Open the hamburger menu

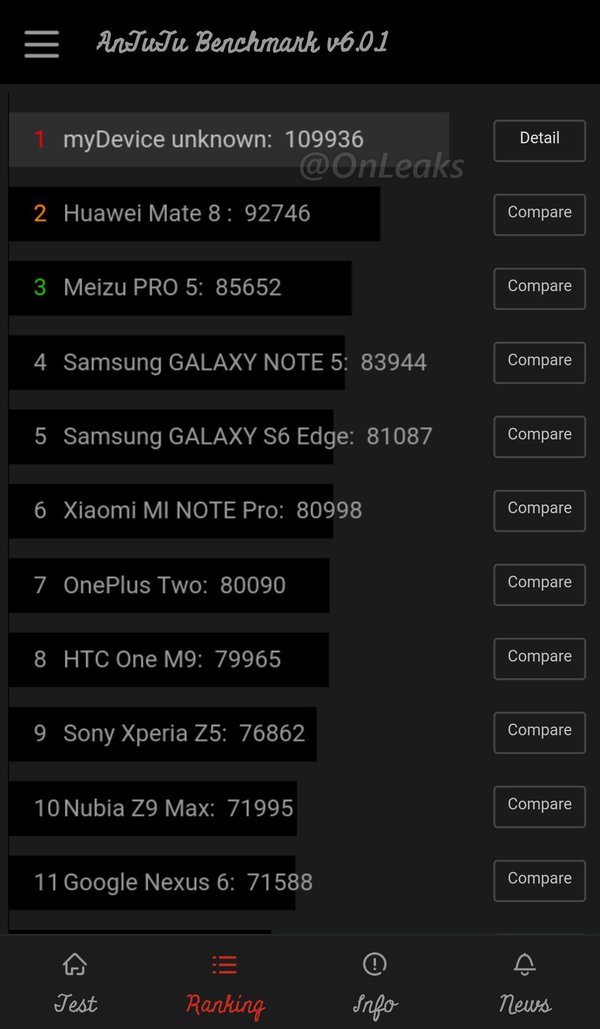tap(41, 44)
